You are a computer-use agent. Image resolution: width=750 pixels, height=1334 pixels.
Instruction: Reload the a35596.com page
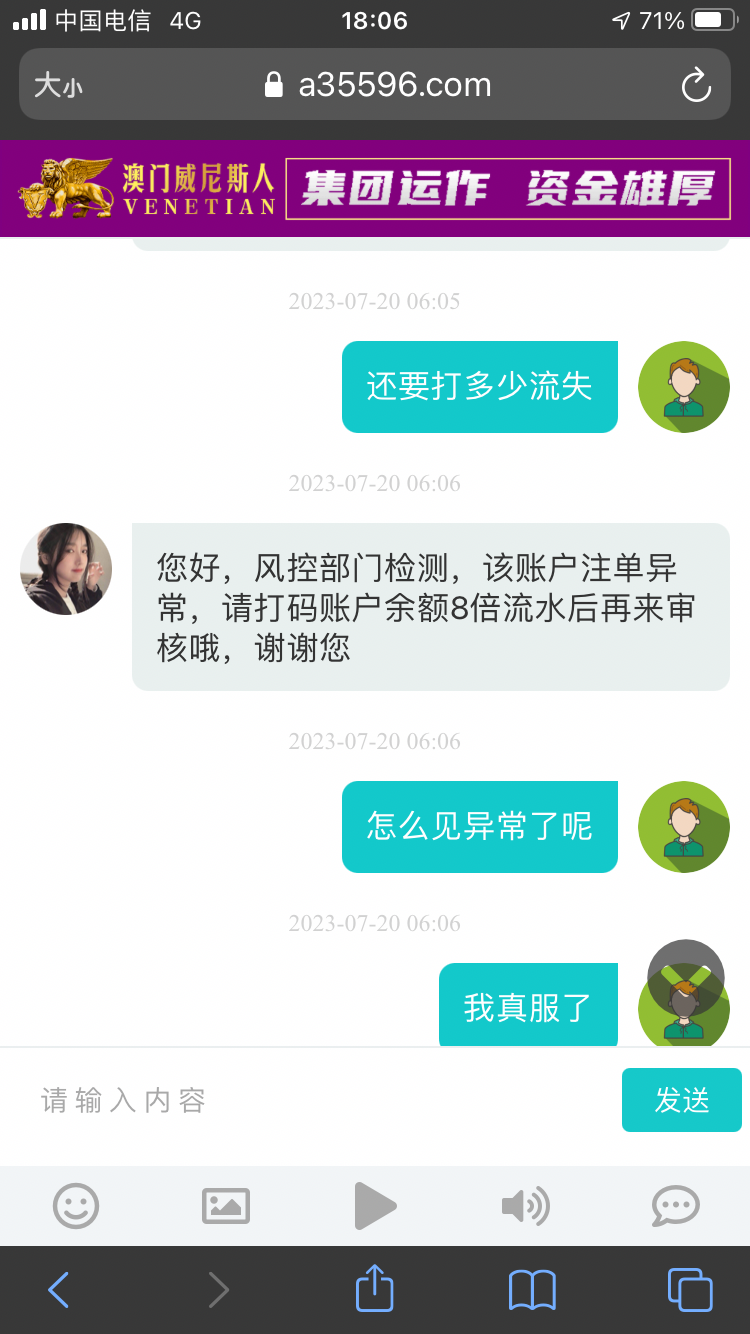coord(696,85)
